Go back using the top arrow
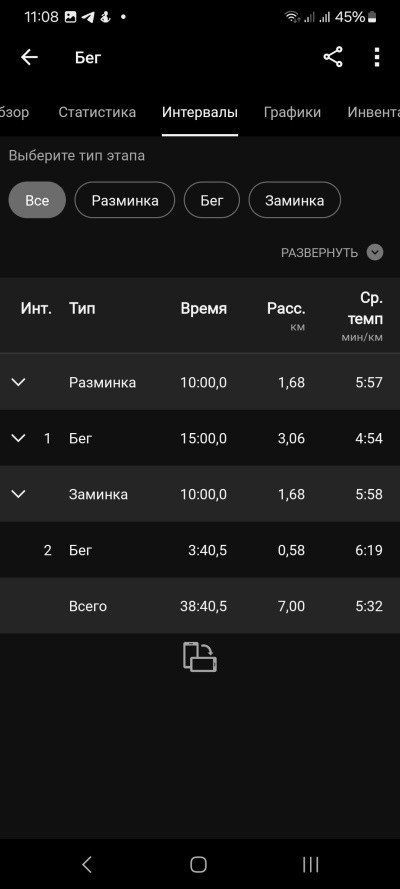This screenshot has width=400, height=889. (29, 57)
